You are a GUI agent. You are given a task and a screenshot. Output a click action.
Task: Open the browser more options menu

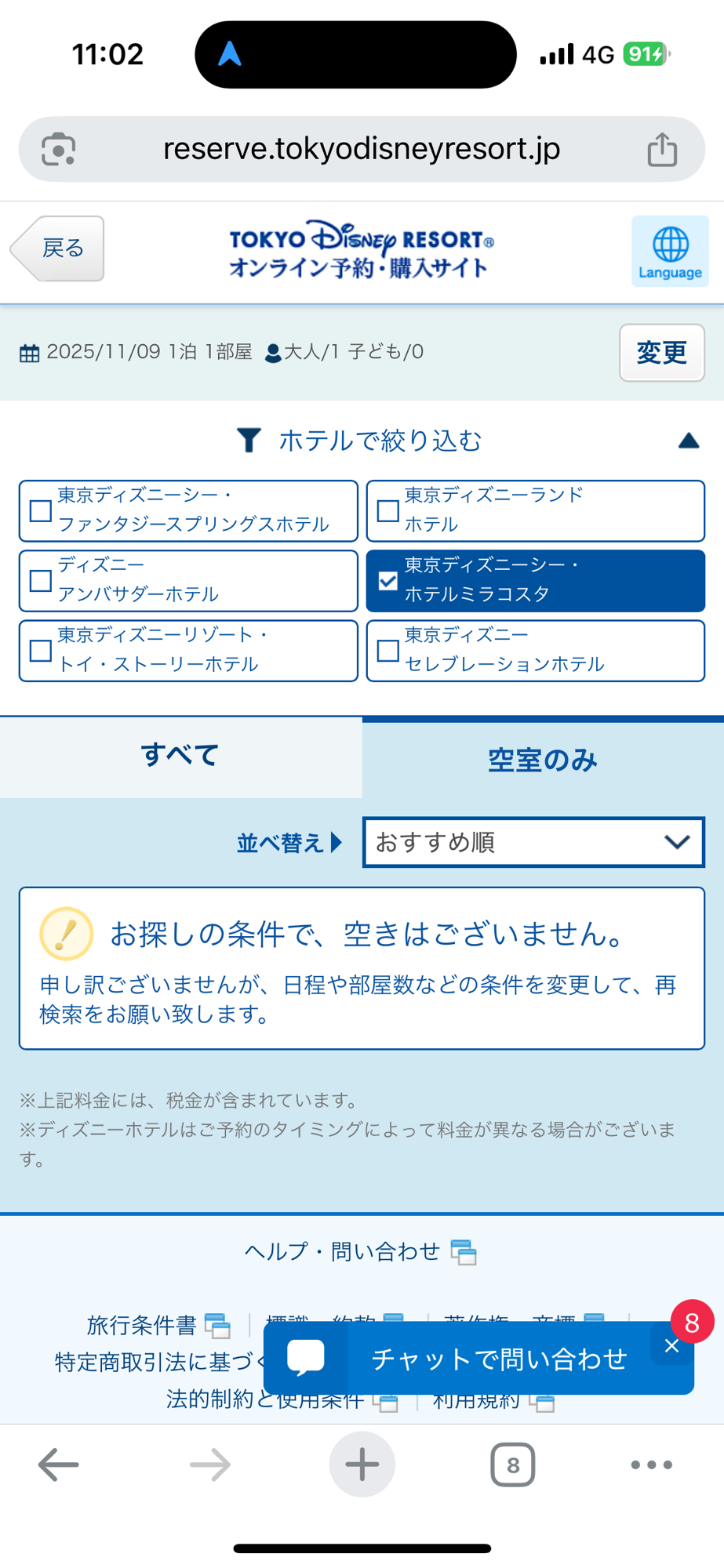click(x=651, y=1464)
